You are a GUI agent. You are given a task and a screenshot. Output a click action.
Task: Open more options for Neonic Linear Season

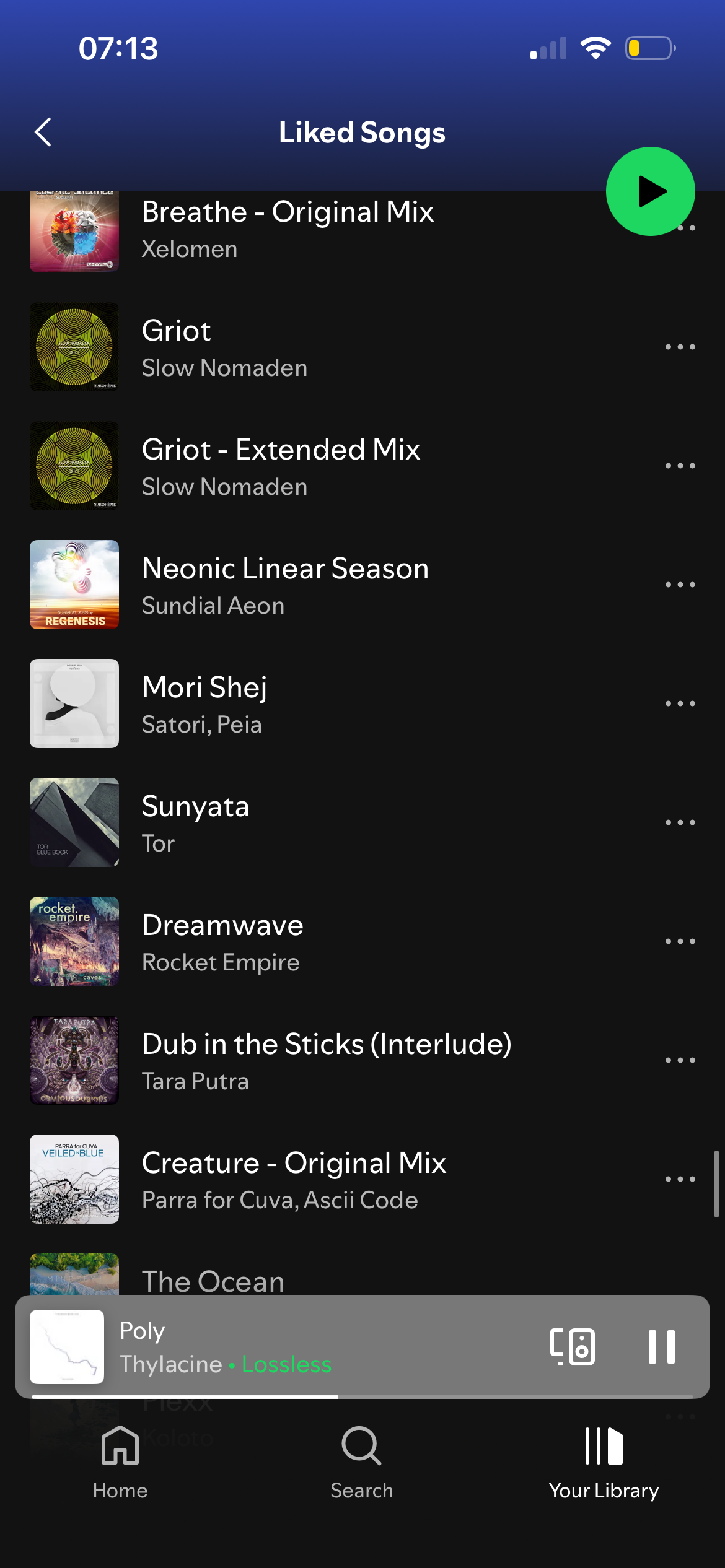(680, 585)
